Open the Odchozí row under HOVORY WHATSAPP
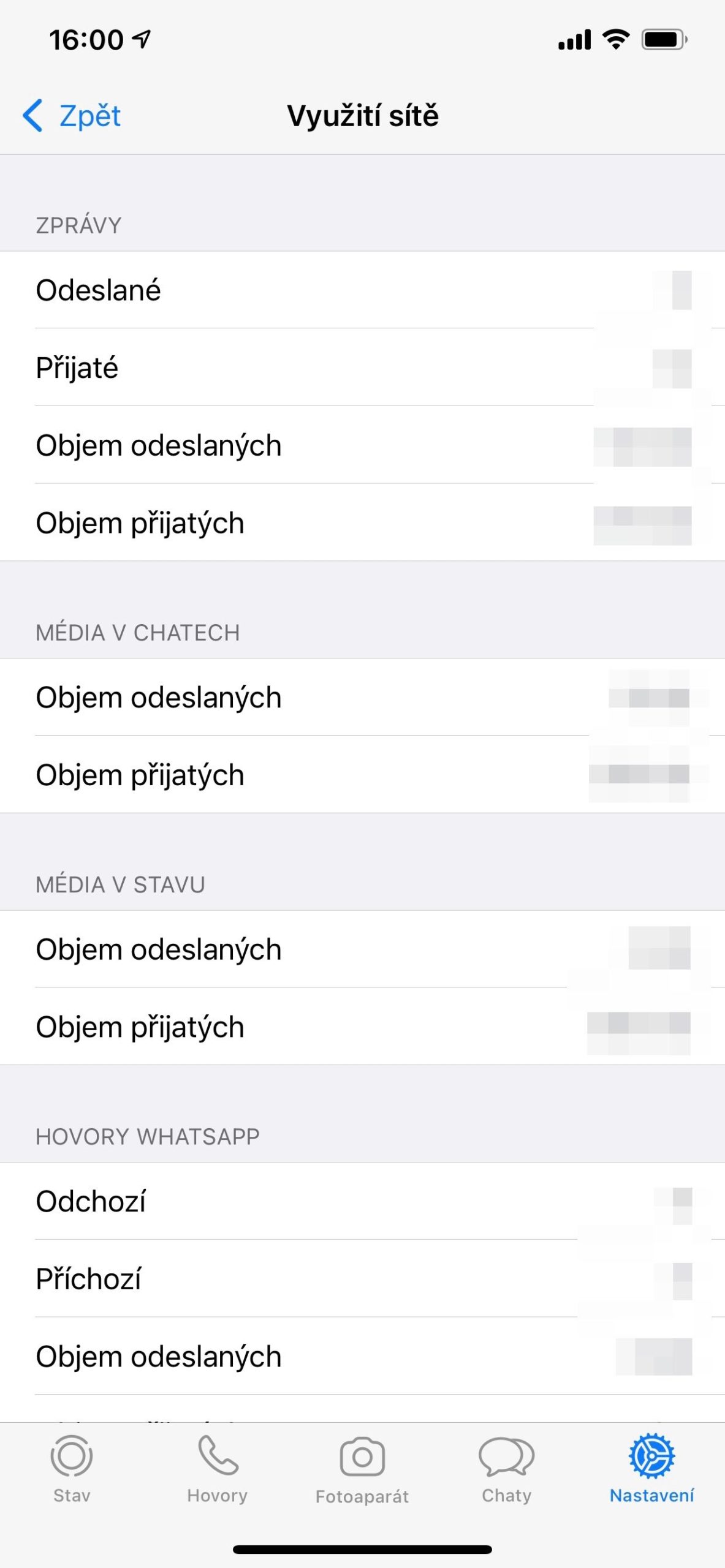This screenshot has width=725, height=1568. (92, 1202)
